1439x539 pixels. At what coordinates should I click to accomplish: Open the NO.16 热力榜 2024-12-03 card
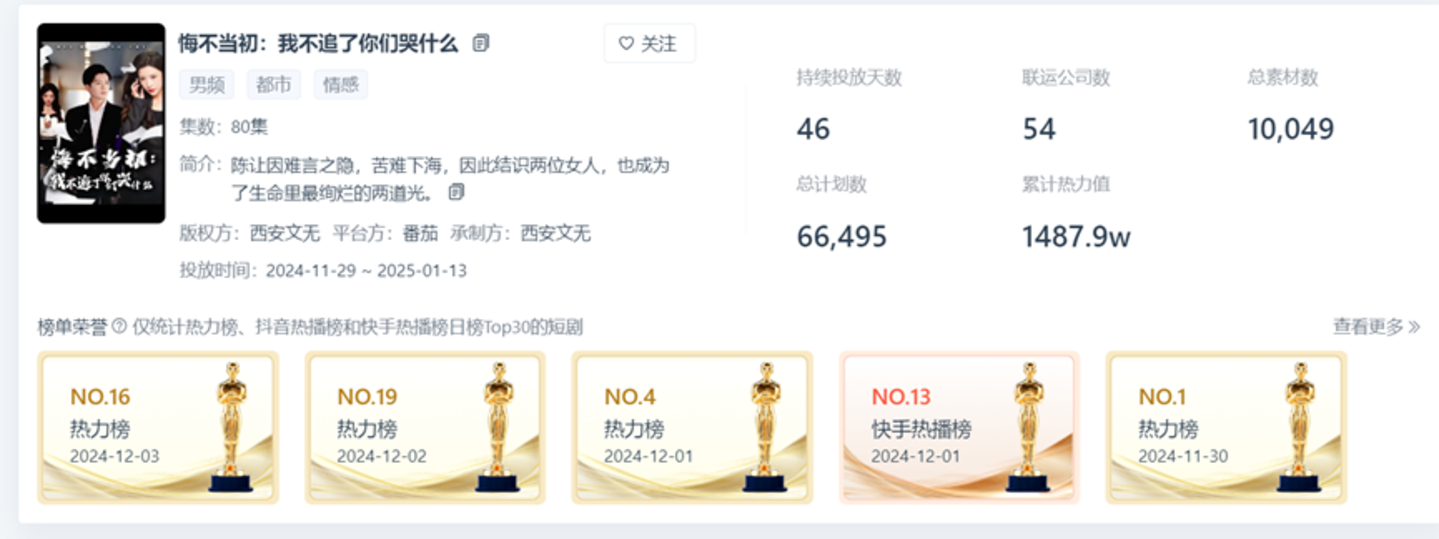click(x=158, y=427)
